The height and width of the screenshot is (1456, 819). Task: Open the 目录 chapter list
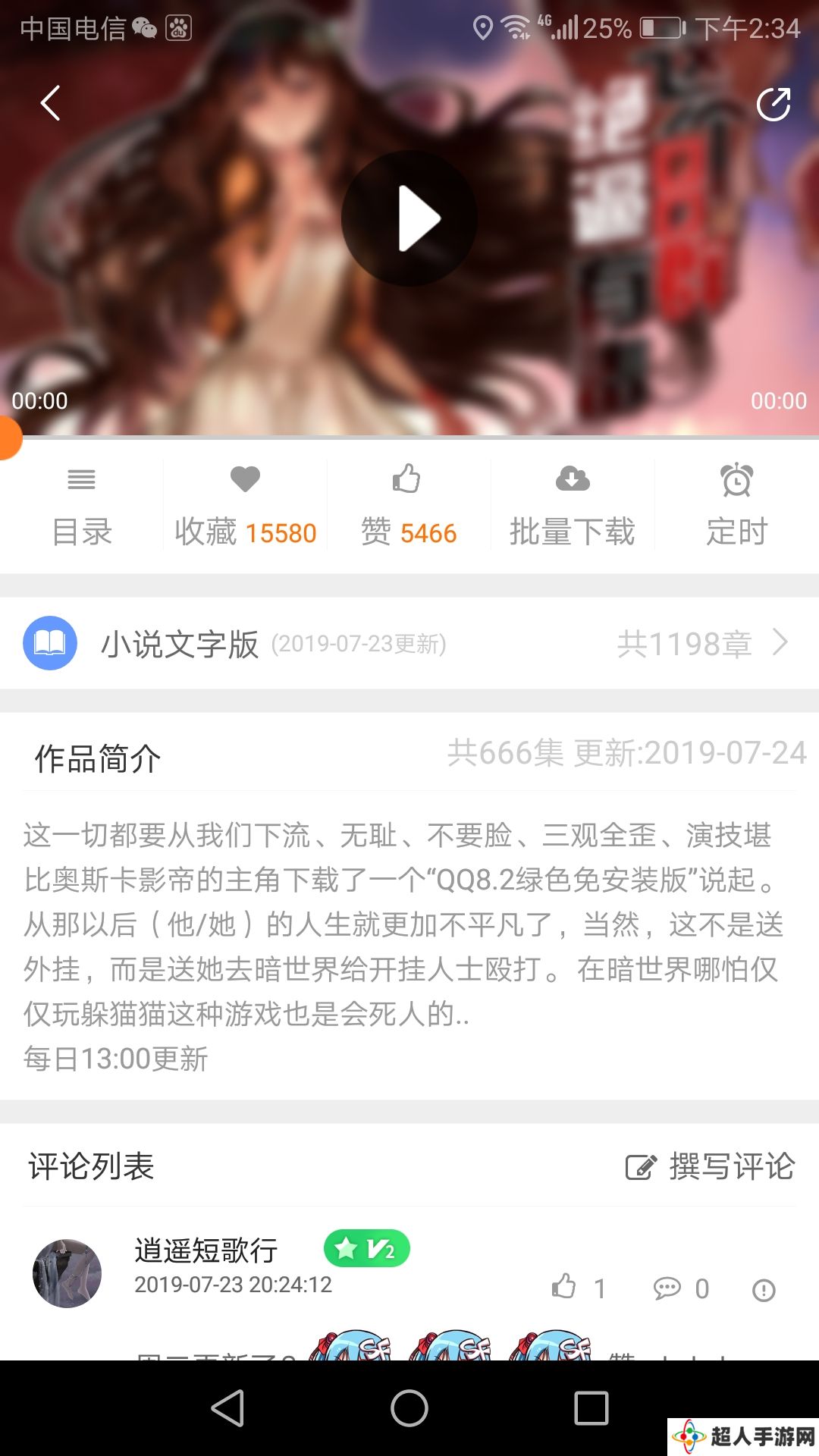[x=82, y=506]
